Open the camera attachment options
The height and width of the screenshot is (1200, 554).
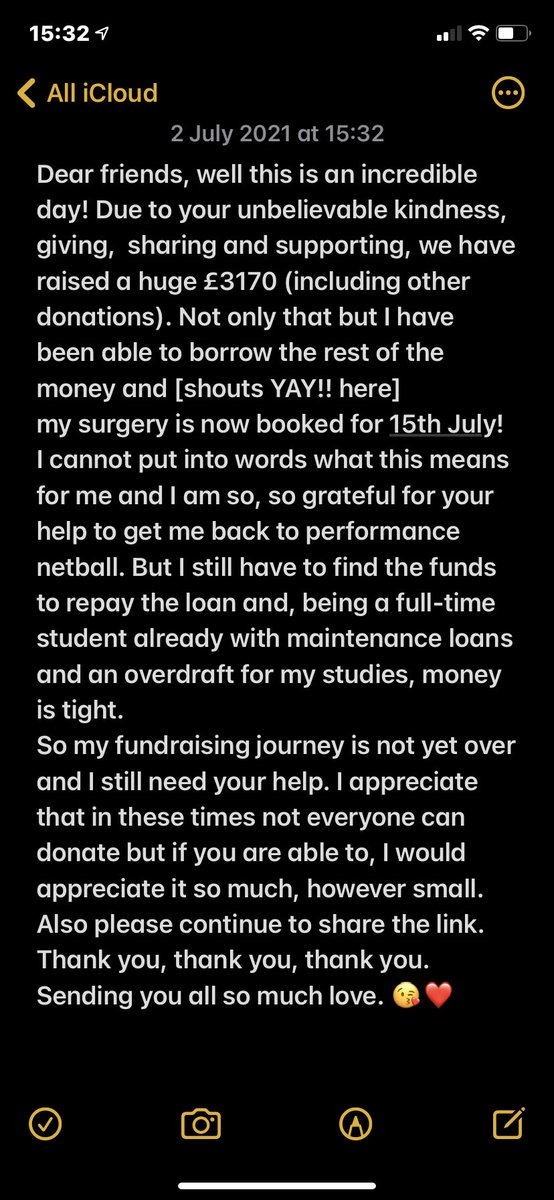(x=201, y=1124)
